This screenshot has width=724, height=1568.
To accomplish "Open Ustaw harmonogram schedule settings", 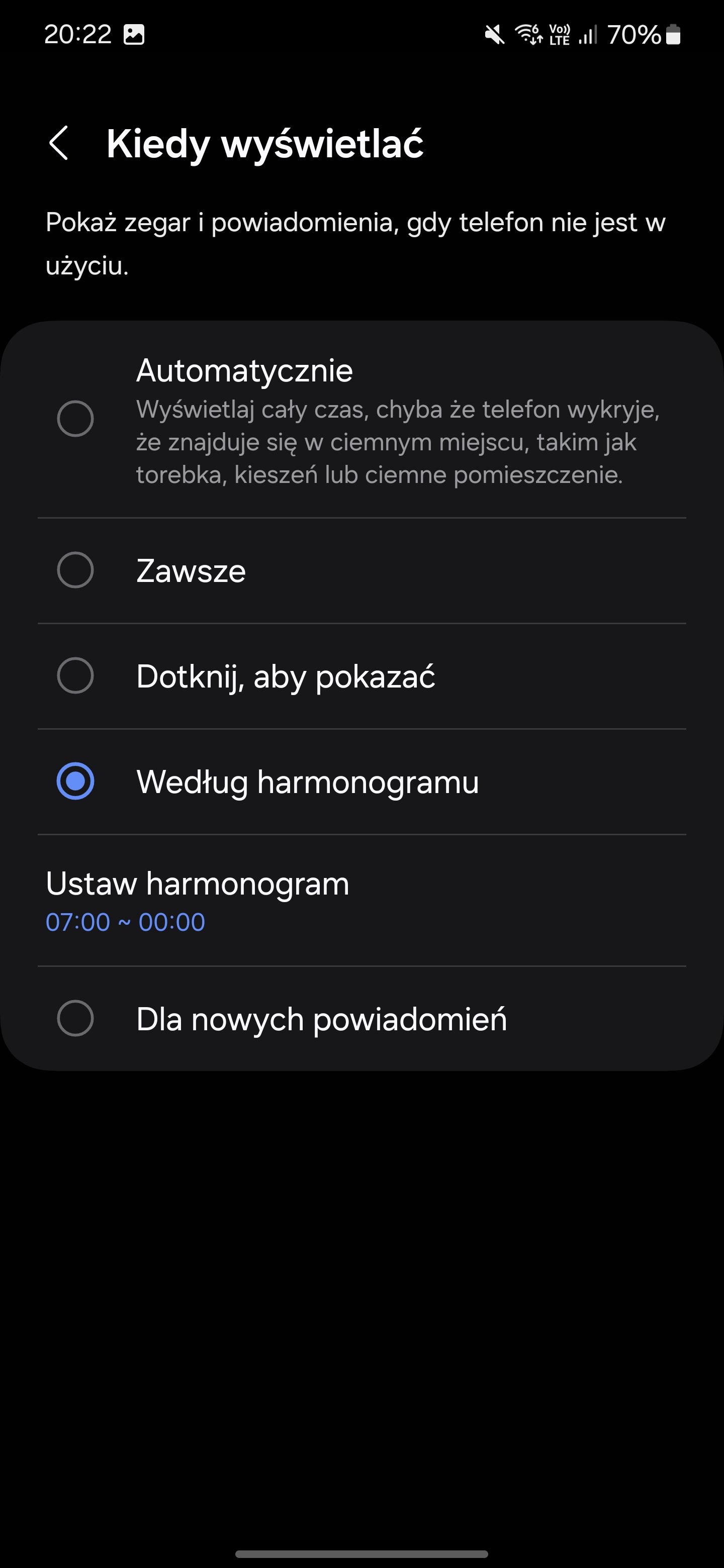I will click(x=361, y=900).
